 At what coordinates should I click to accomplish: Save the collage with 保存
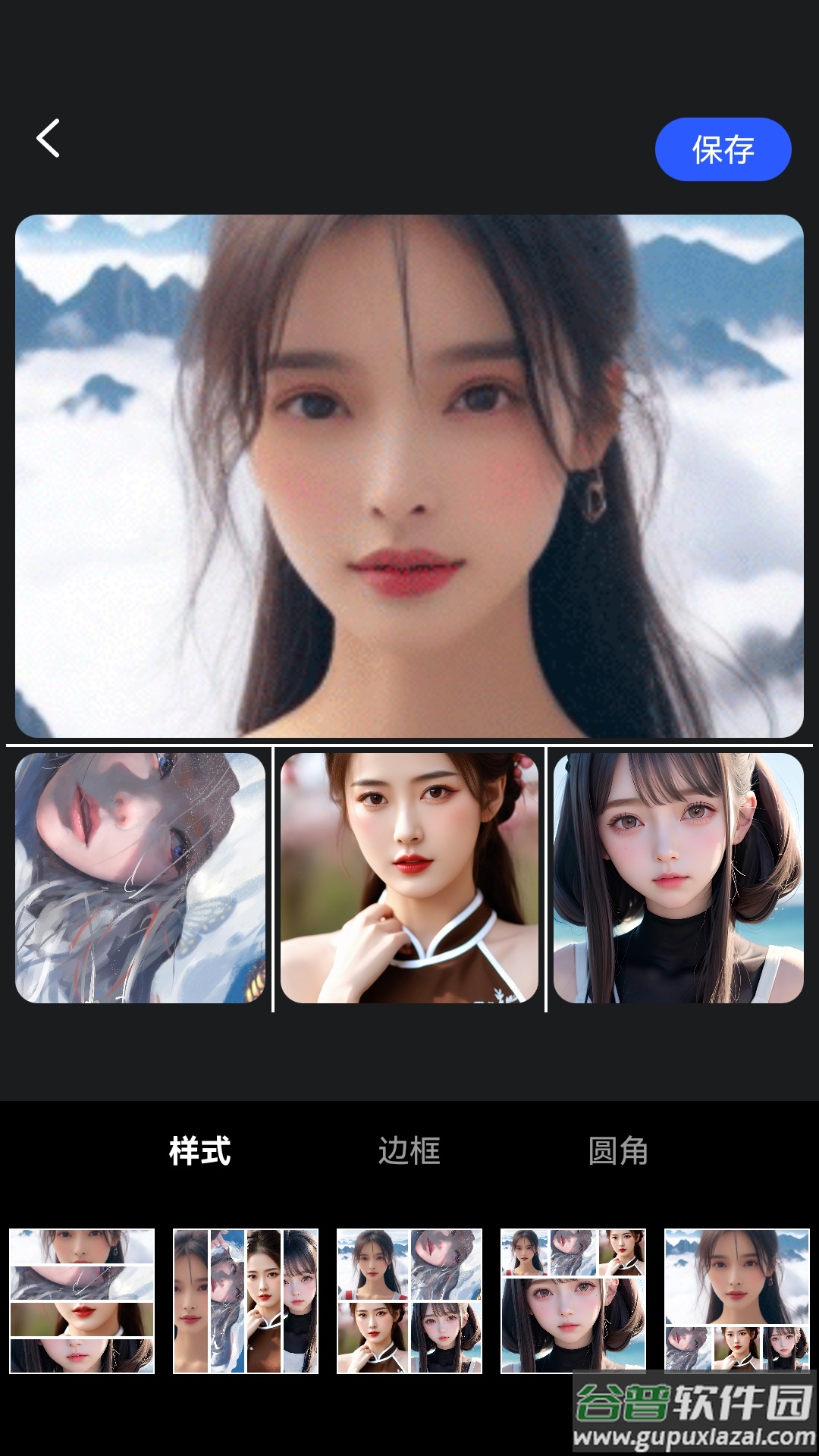723,149
